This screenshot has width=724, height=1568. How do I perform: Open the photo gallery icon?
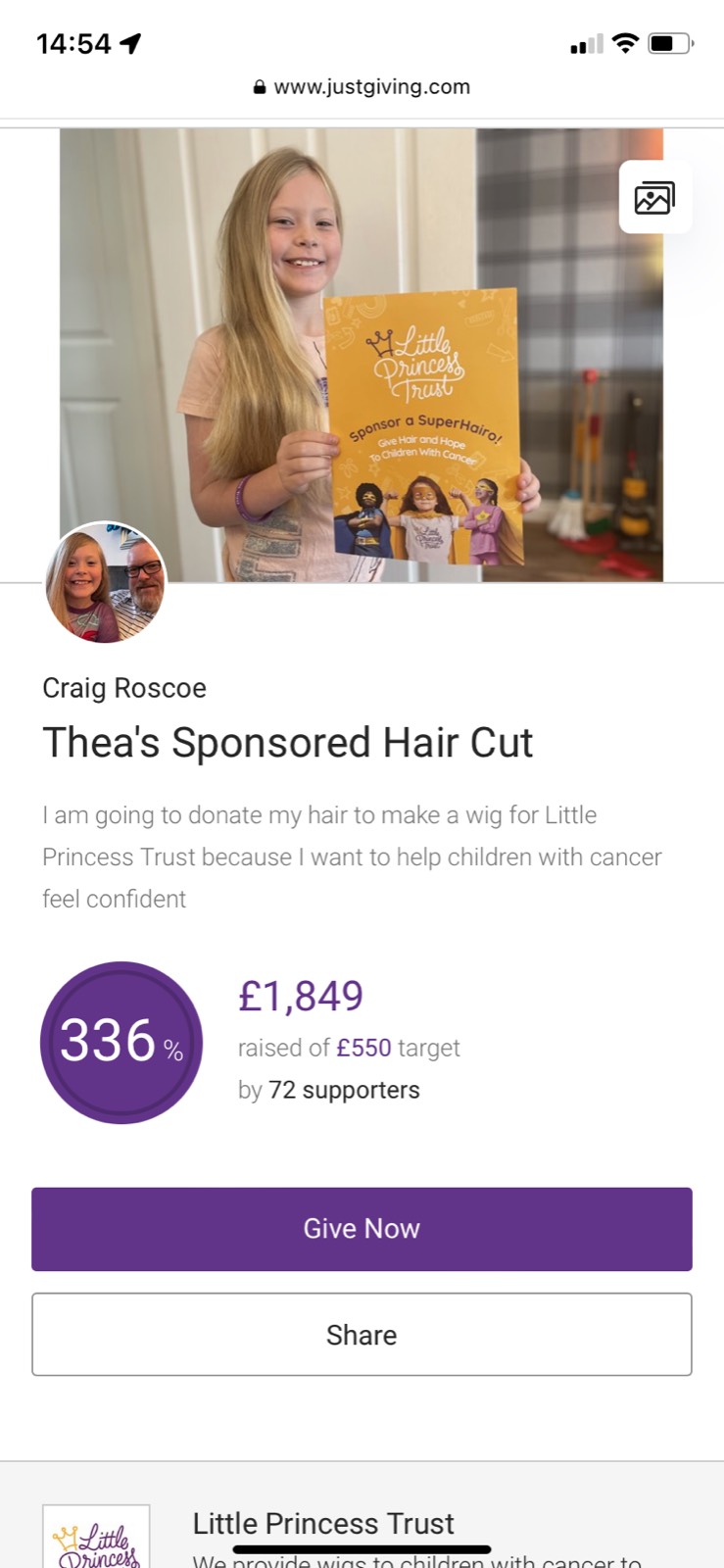pyautogui.click(x=655, y=197)
